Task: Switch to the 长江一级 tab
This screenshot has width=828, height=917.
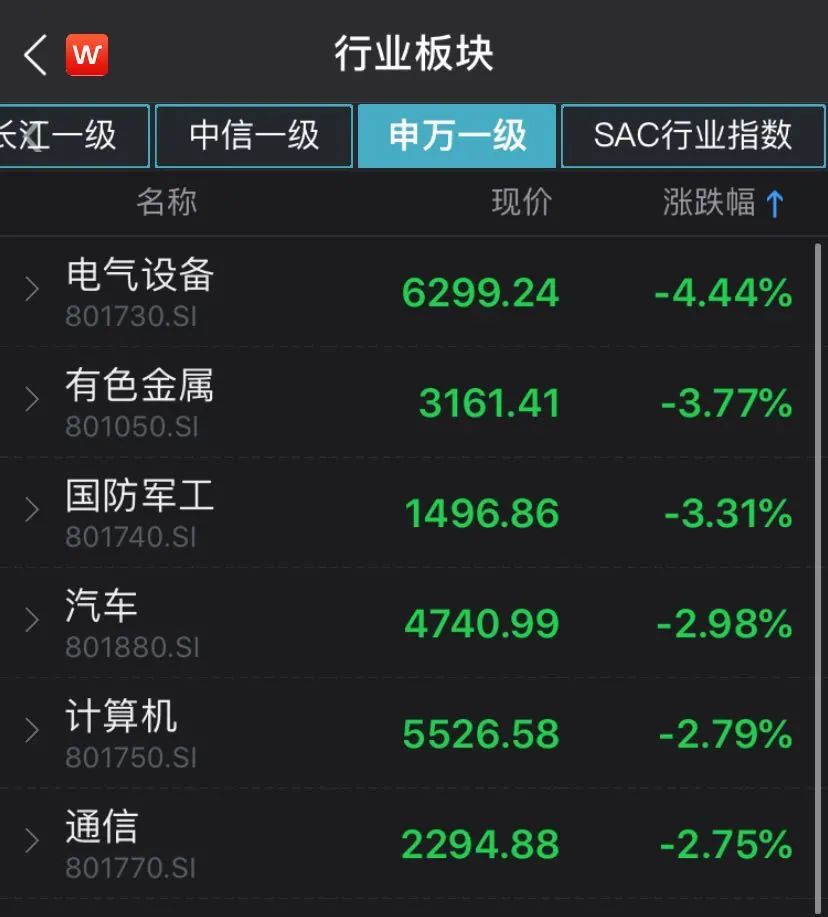Action: [74, 136]
